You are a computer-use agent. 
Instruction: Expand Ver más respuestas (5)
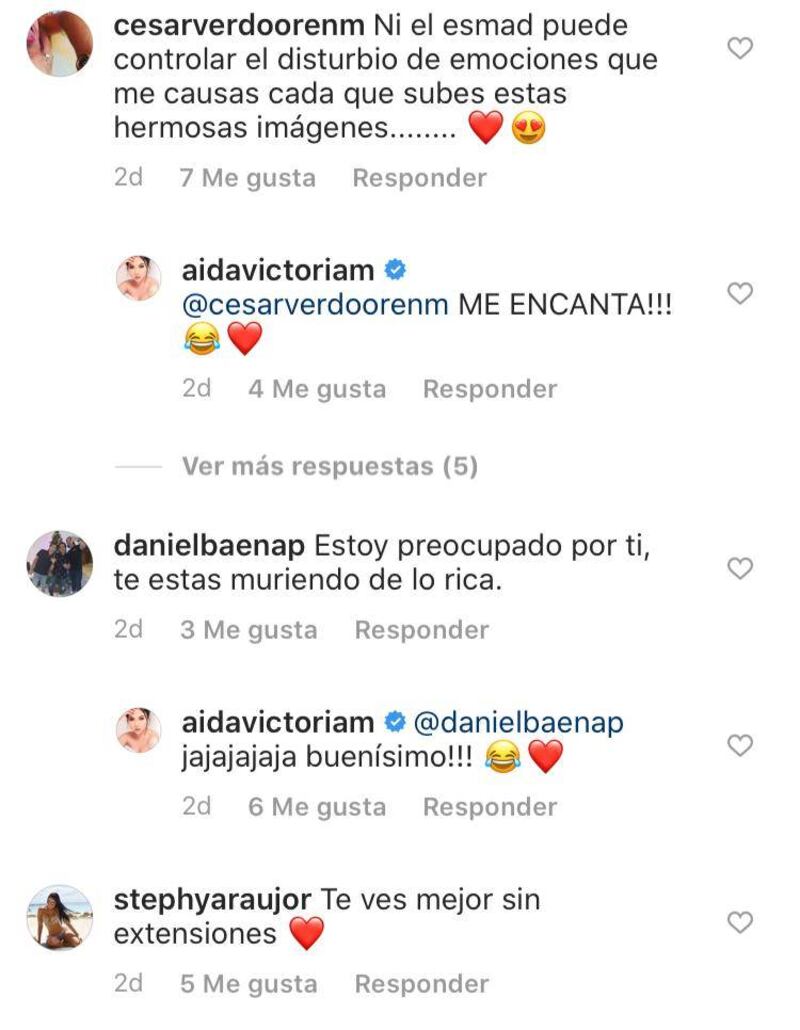(x=329, y=466)
